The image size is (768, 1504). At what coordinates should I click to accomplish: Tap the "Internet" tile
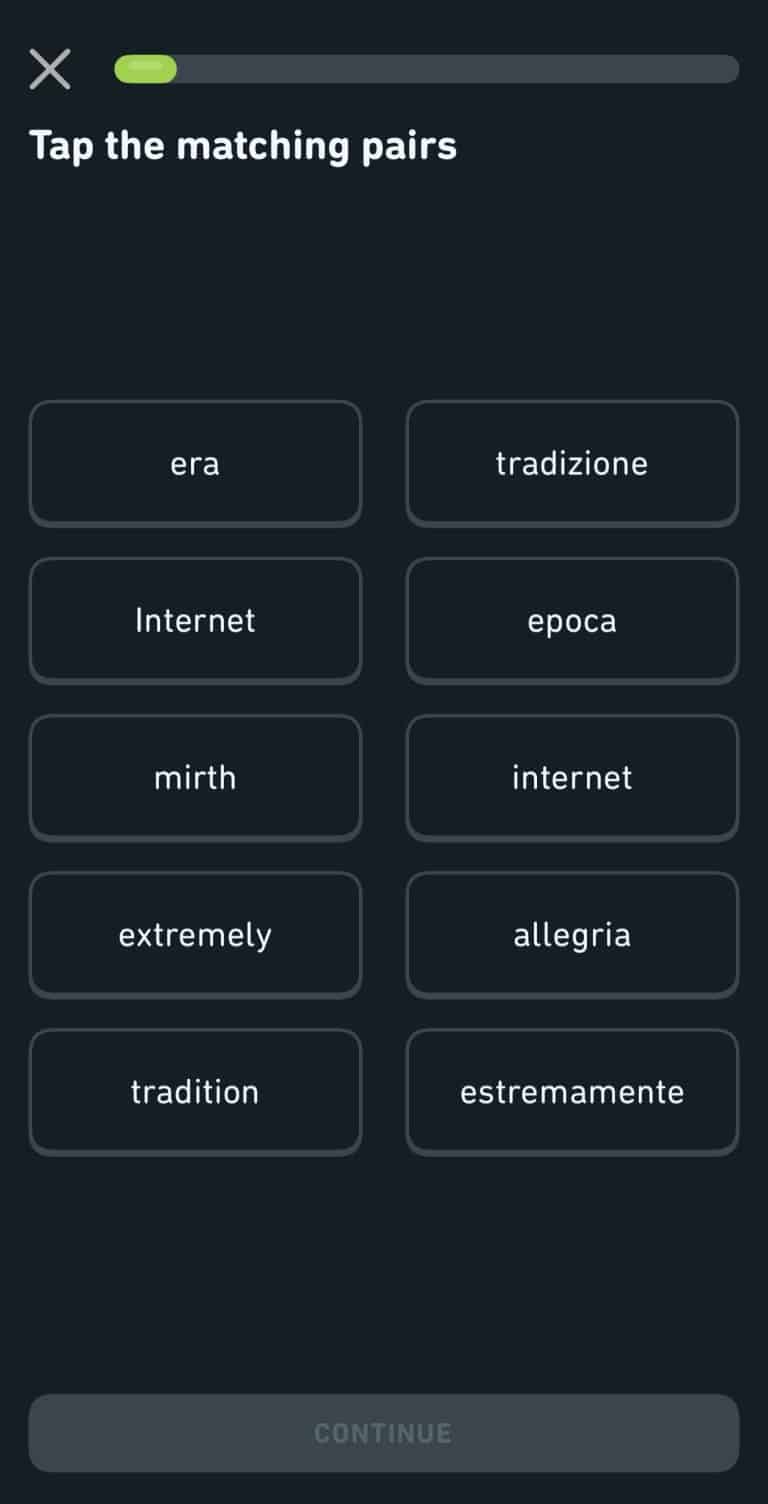[195, 620]
